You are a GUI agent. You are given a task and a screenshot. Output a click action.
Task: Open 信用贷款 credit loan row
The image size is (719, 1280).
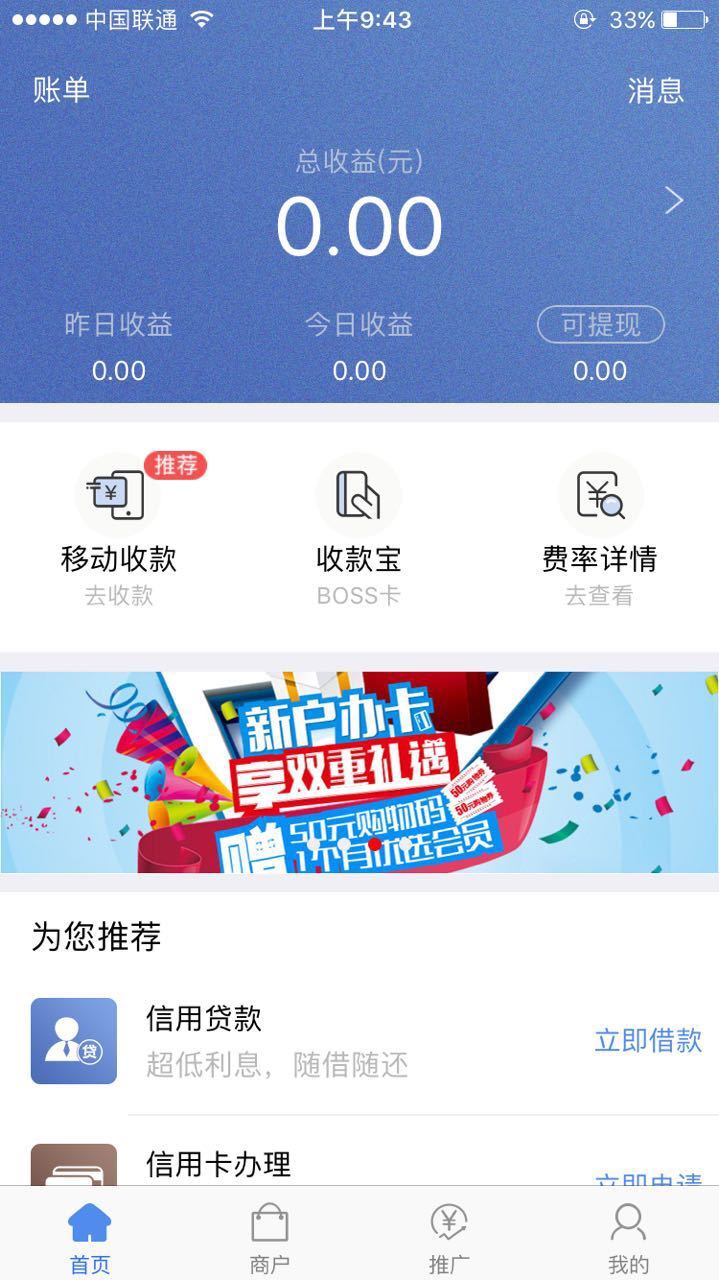[x=300, y=1041]
